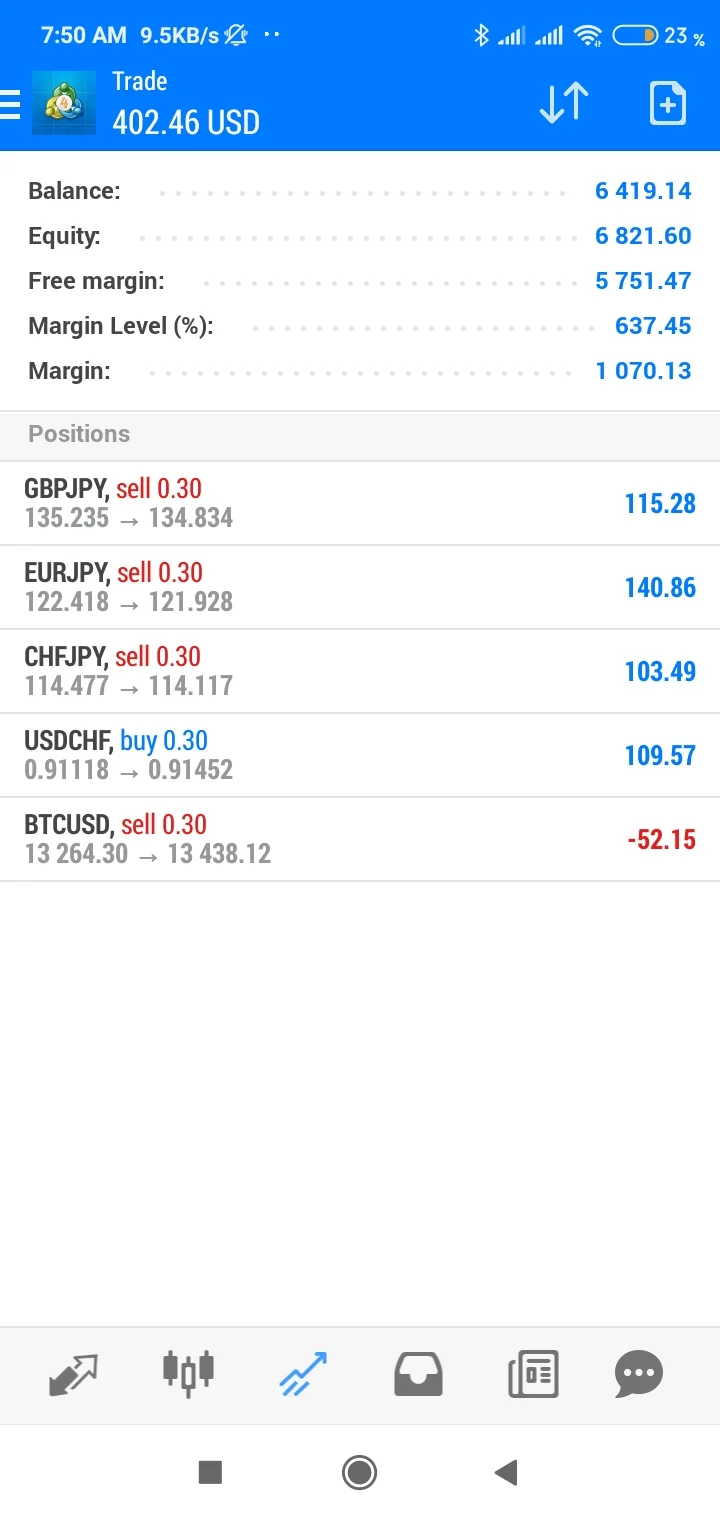Screen dimensions: 720x1520
Task: Create a new order
Action: (667, 103)
